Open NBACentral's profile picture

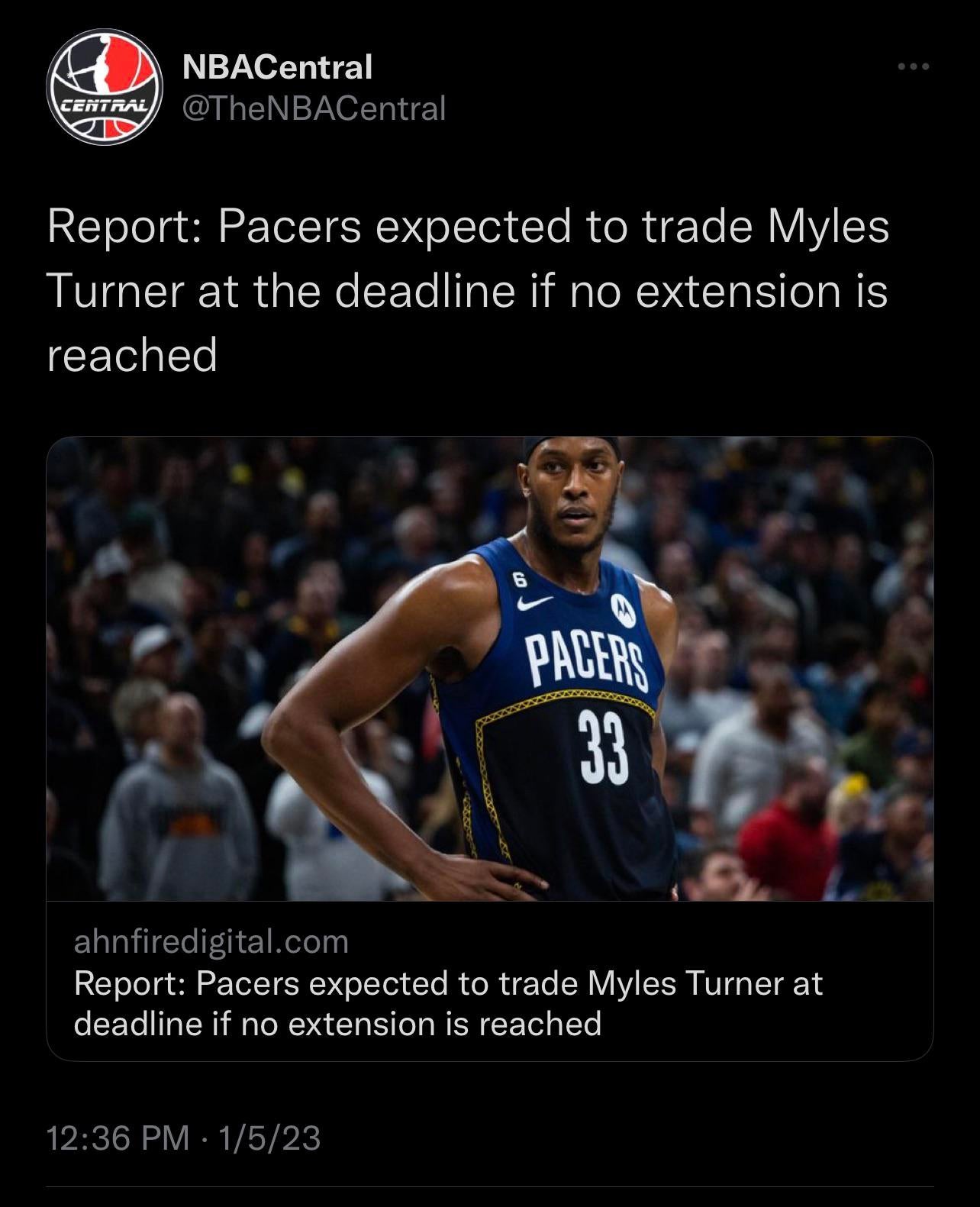(104, 88)
